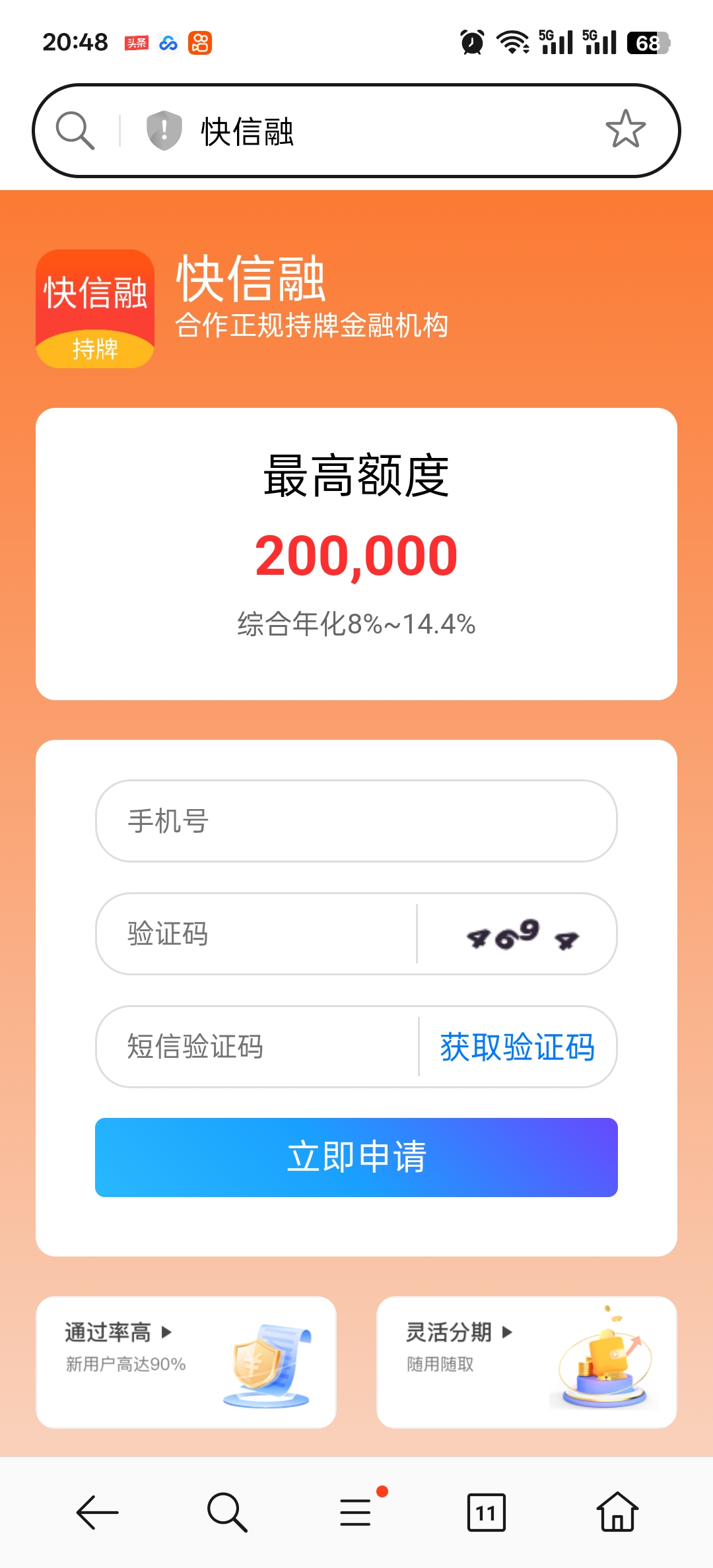Return to the browser home page
The width and height of the screenshot is (713, 1568).
pos(617,1512)
